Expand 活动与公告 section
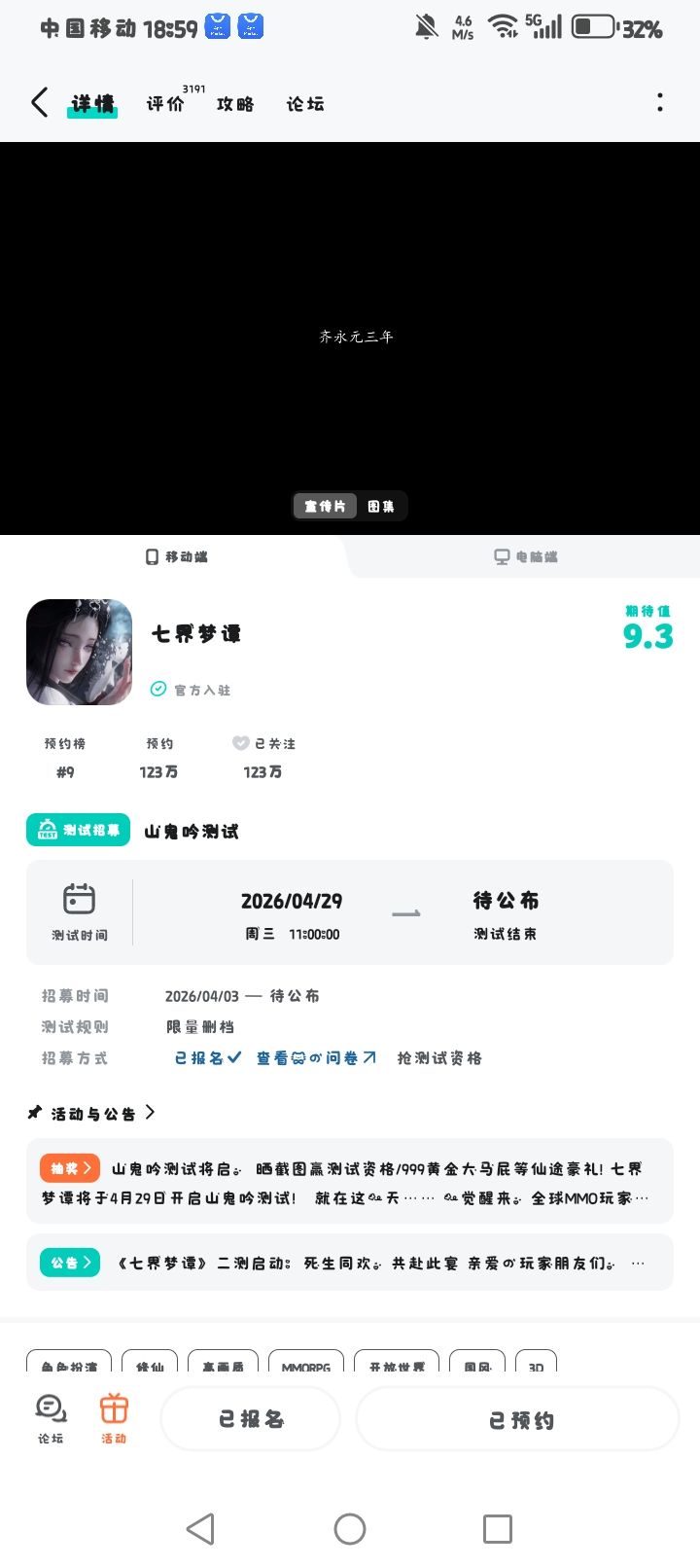Screen dimensions: 700x1568 point(91,1113)
